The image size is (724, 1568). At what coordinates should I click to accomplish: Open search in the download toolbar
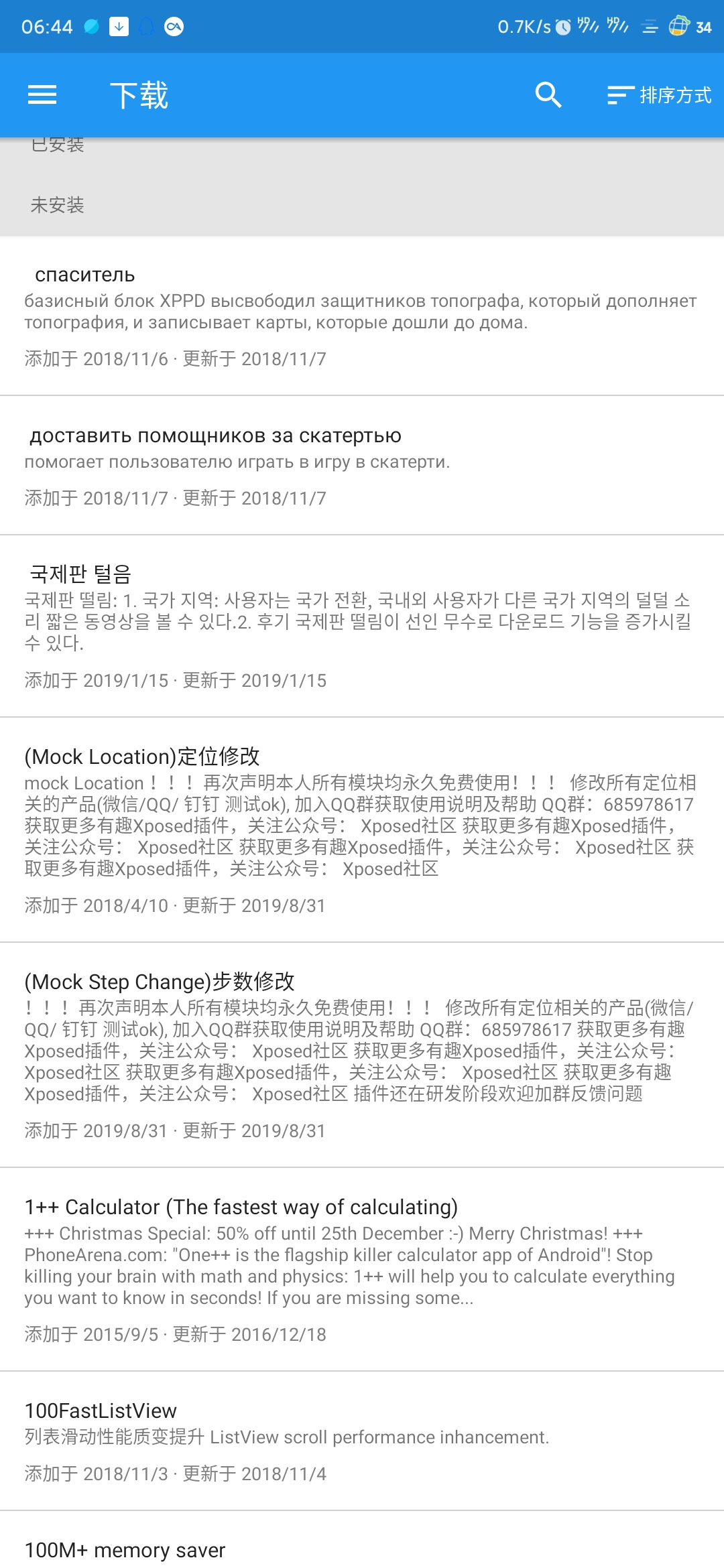548,95
